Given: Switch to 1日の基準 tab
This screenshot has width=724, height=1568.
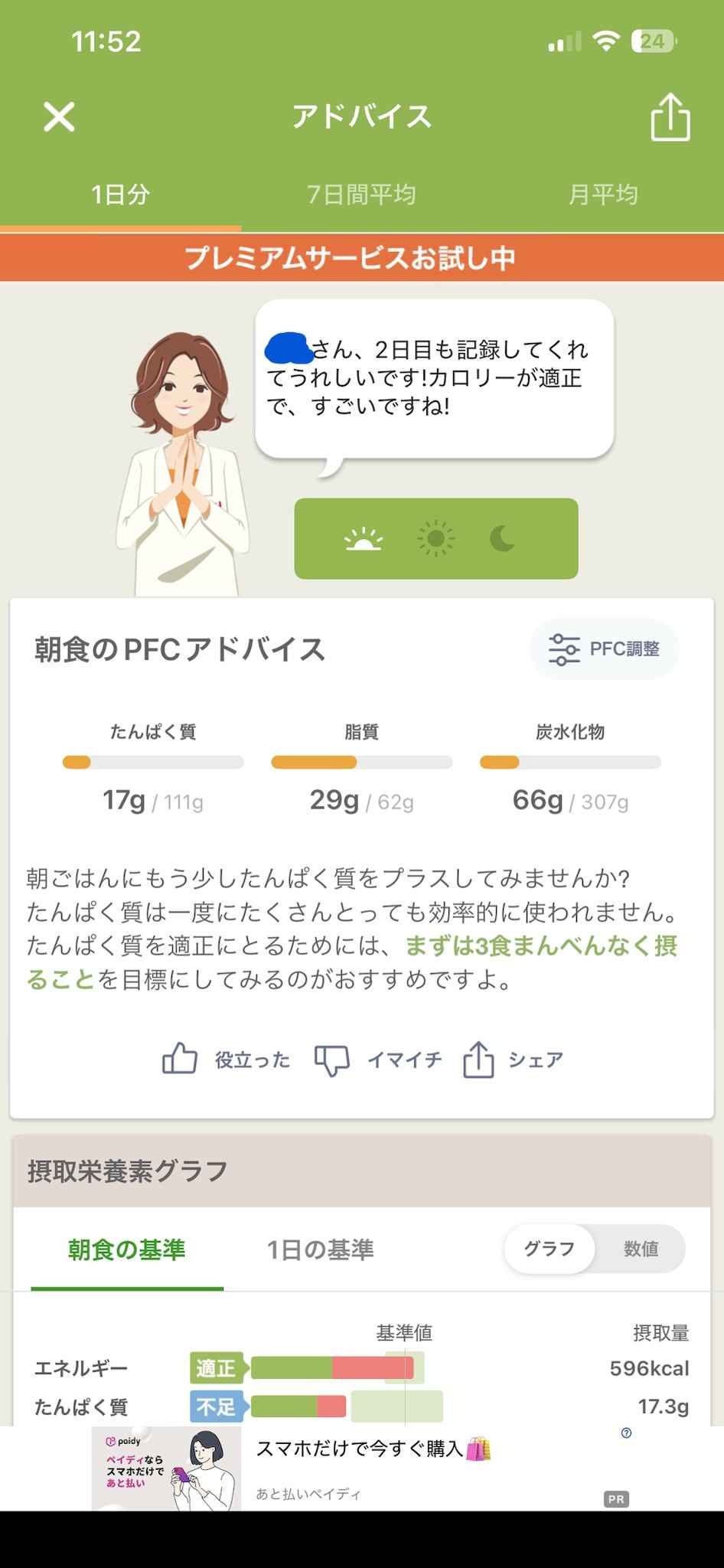Looking at the screenshot, I should [320, 1249].
